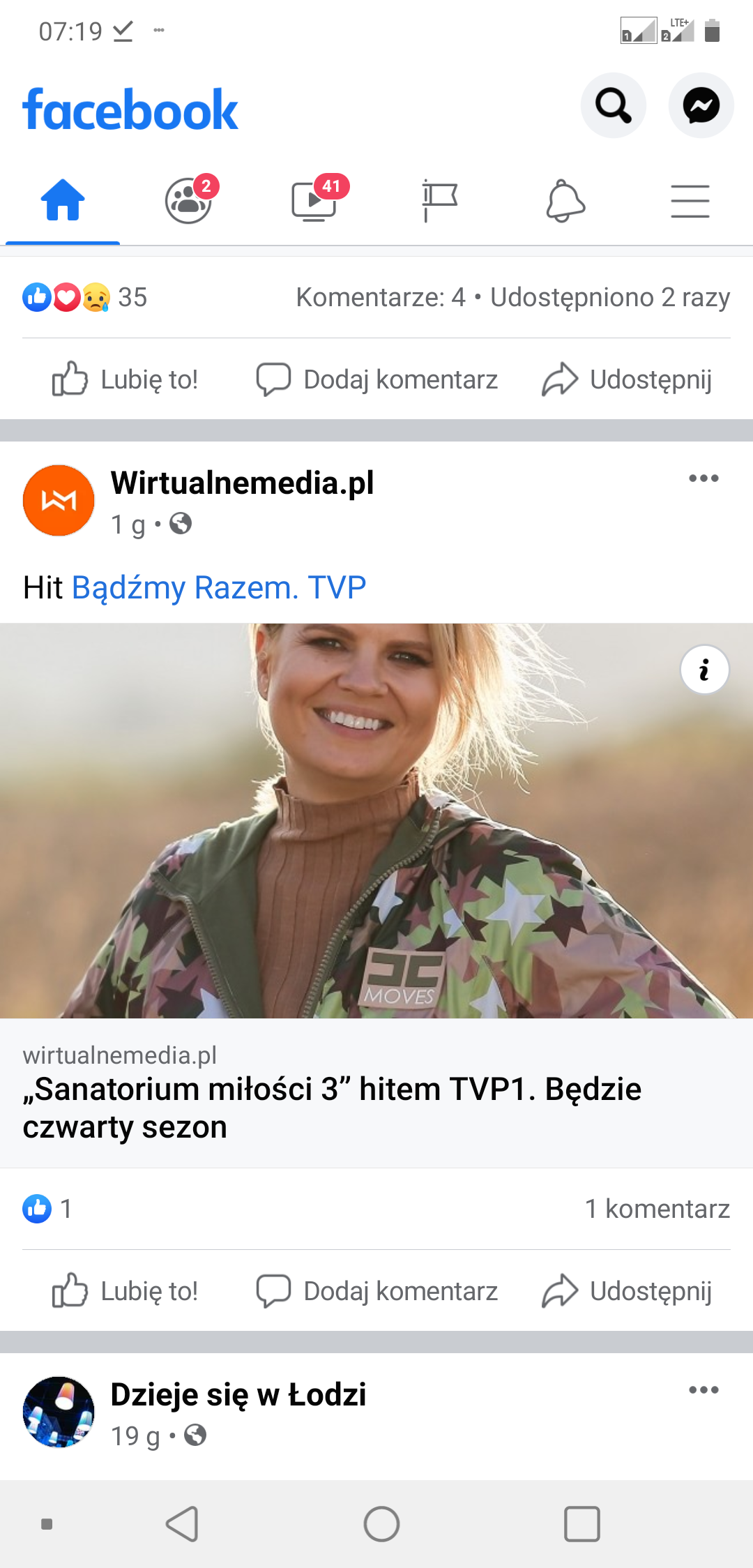
Task: Like the post above Wirtualnemedia.pl
Action: pos(125,379)
